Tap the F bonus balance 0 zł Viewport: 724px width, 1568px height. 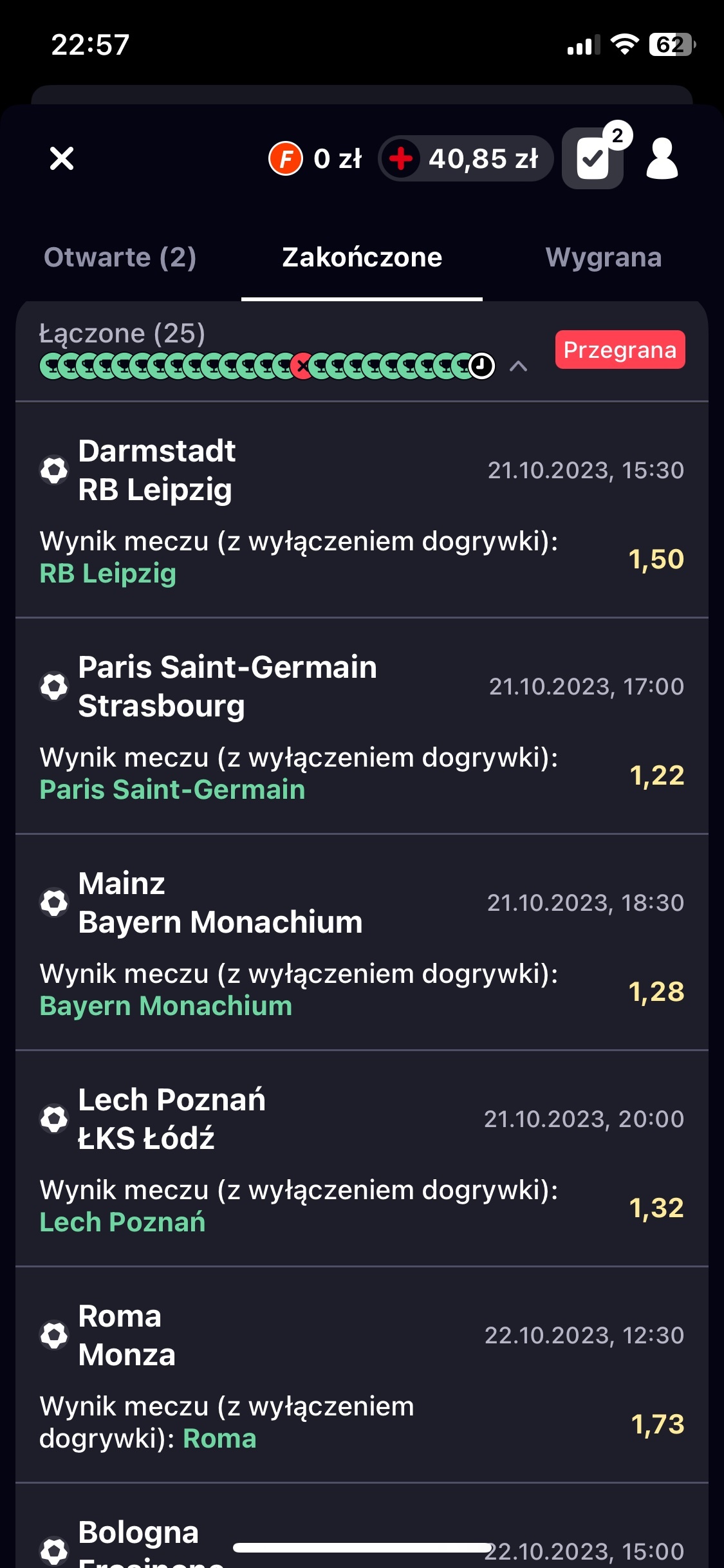[x=315, y=158]
